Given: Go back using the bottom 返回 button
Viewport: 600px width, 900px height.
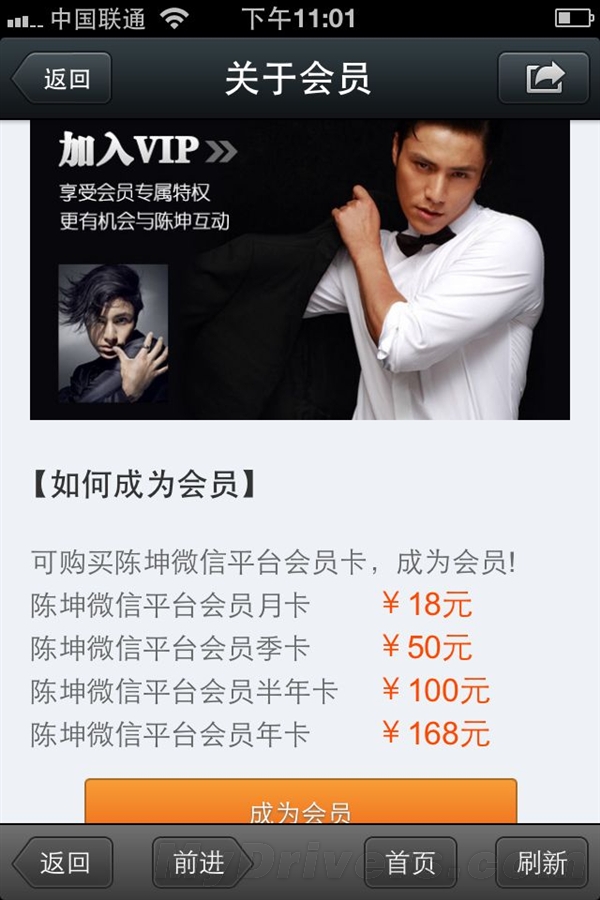Looking at the screenshot, I should (x=64, y=863).
